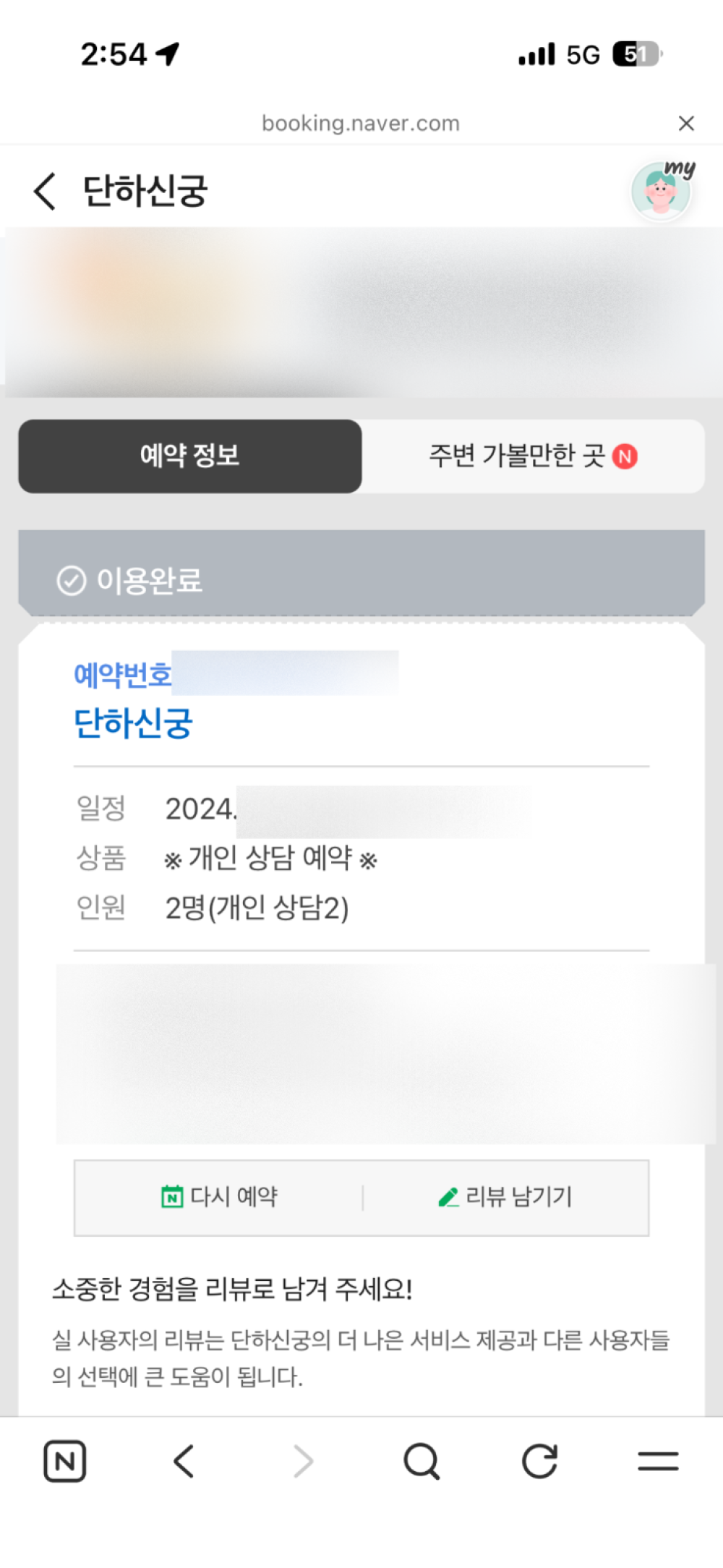Close the booking.naver.com web view
This screenshot has height=1568, width=723.
pyautogui.click(x=686, y=124)
